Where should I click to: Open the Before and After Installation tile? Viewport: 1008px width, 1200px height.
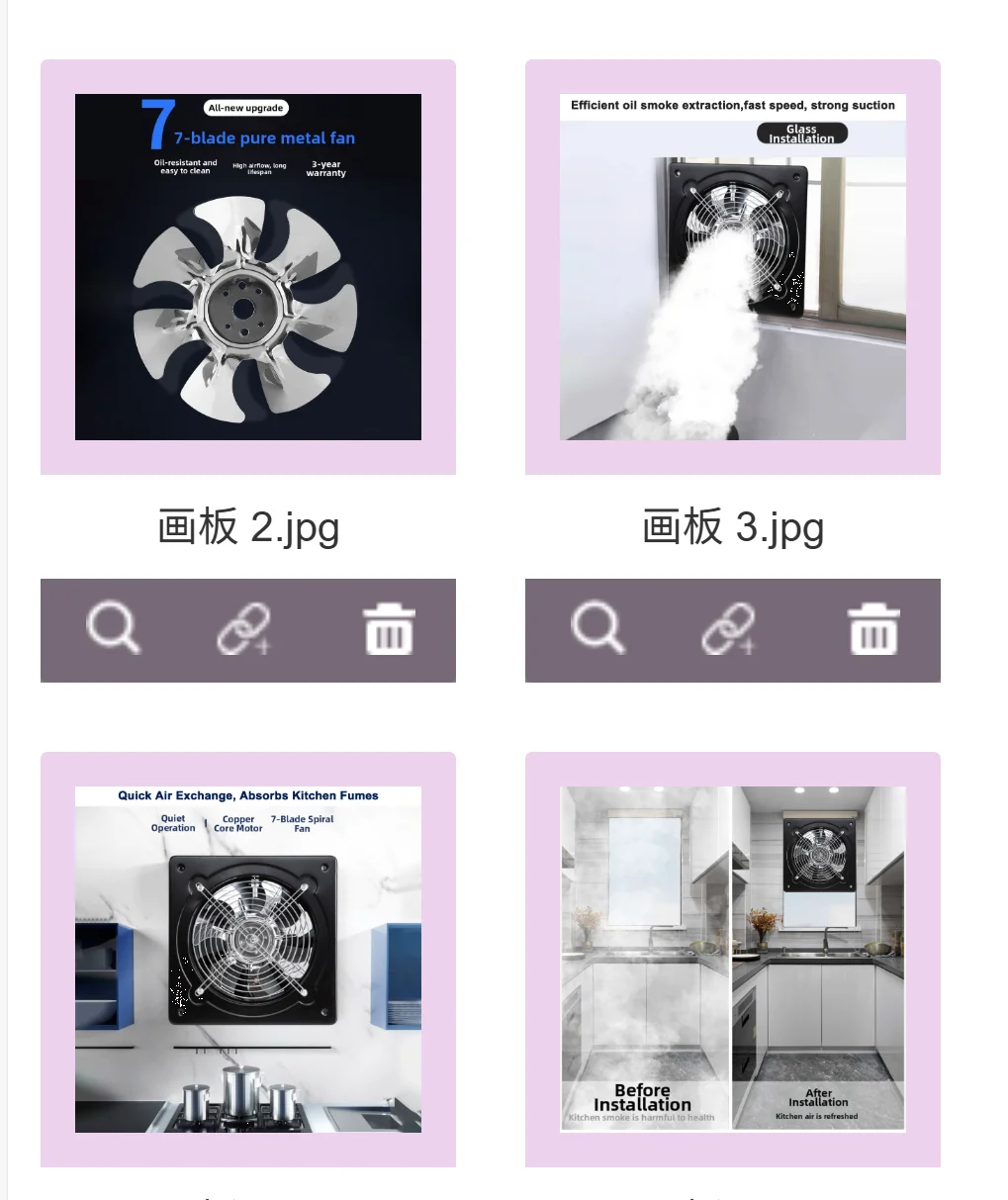click(x=733, y=959)
